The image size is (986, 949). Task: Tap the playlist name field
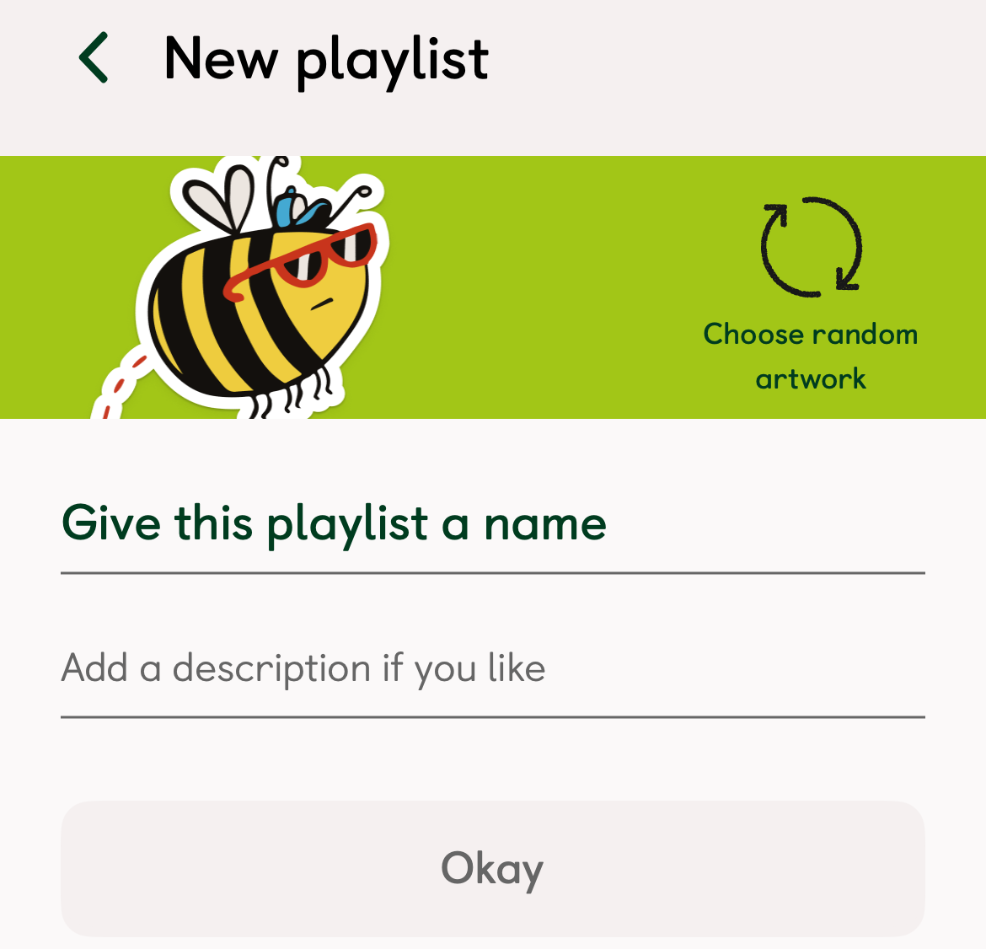492,524
